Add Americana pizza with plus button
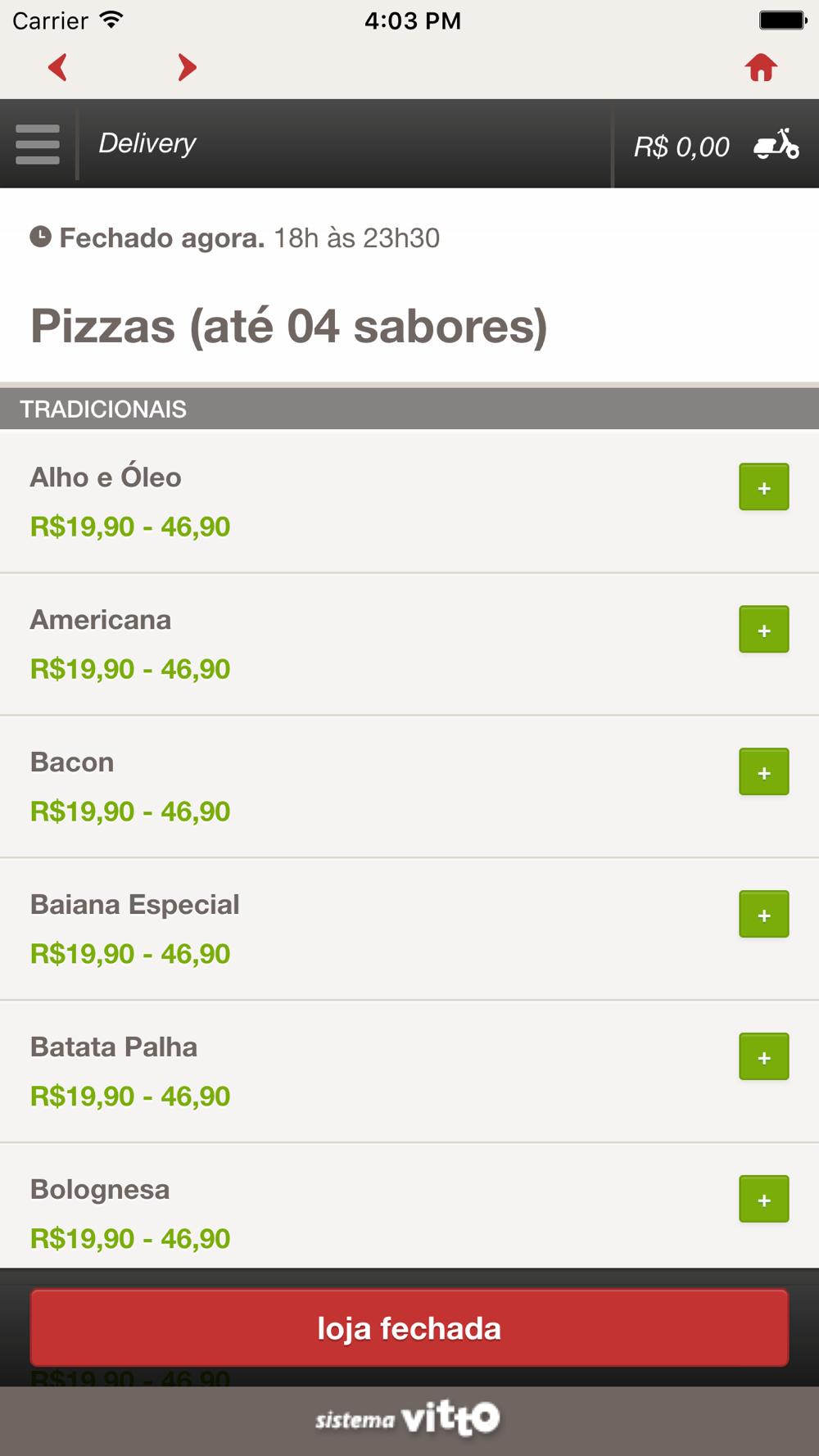 click(x=764, y=630)
